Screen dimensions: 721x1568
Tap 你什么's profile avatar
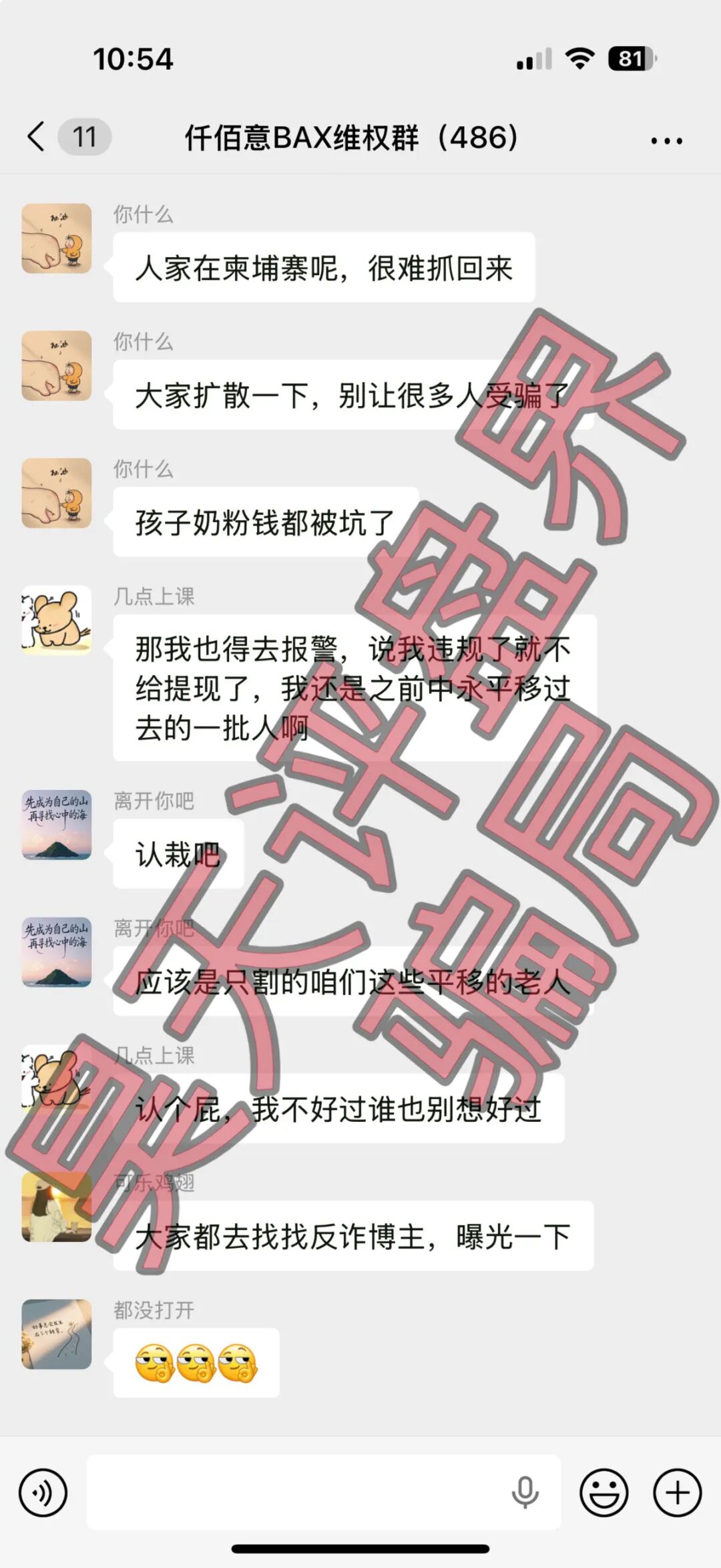point(57,237)
